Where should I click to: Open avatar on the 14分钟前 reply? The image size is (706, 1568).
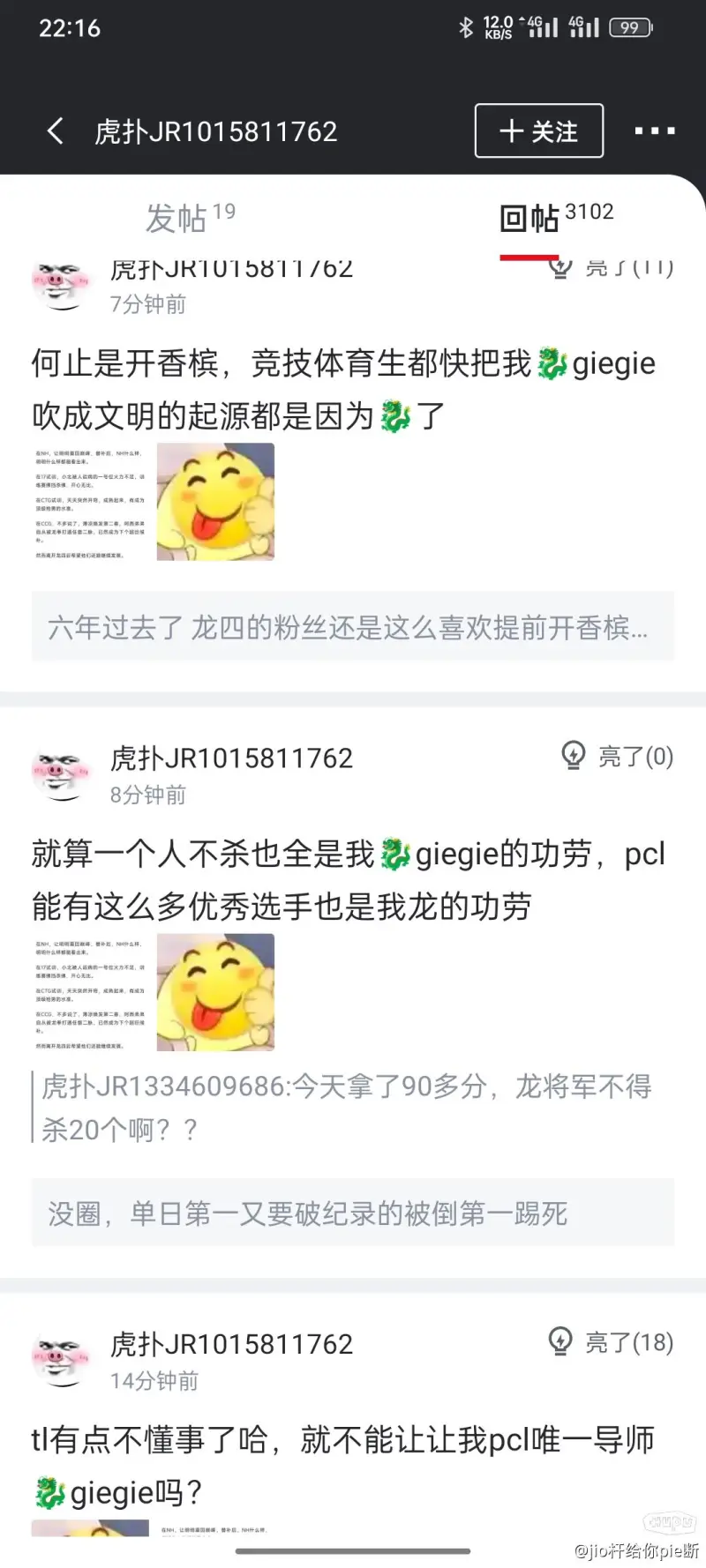pos(62,1361)
